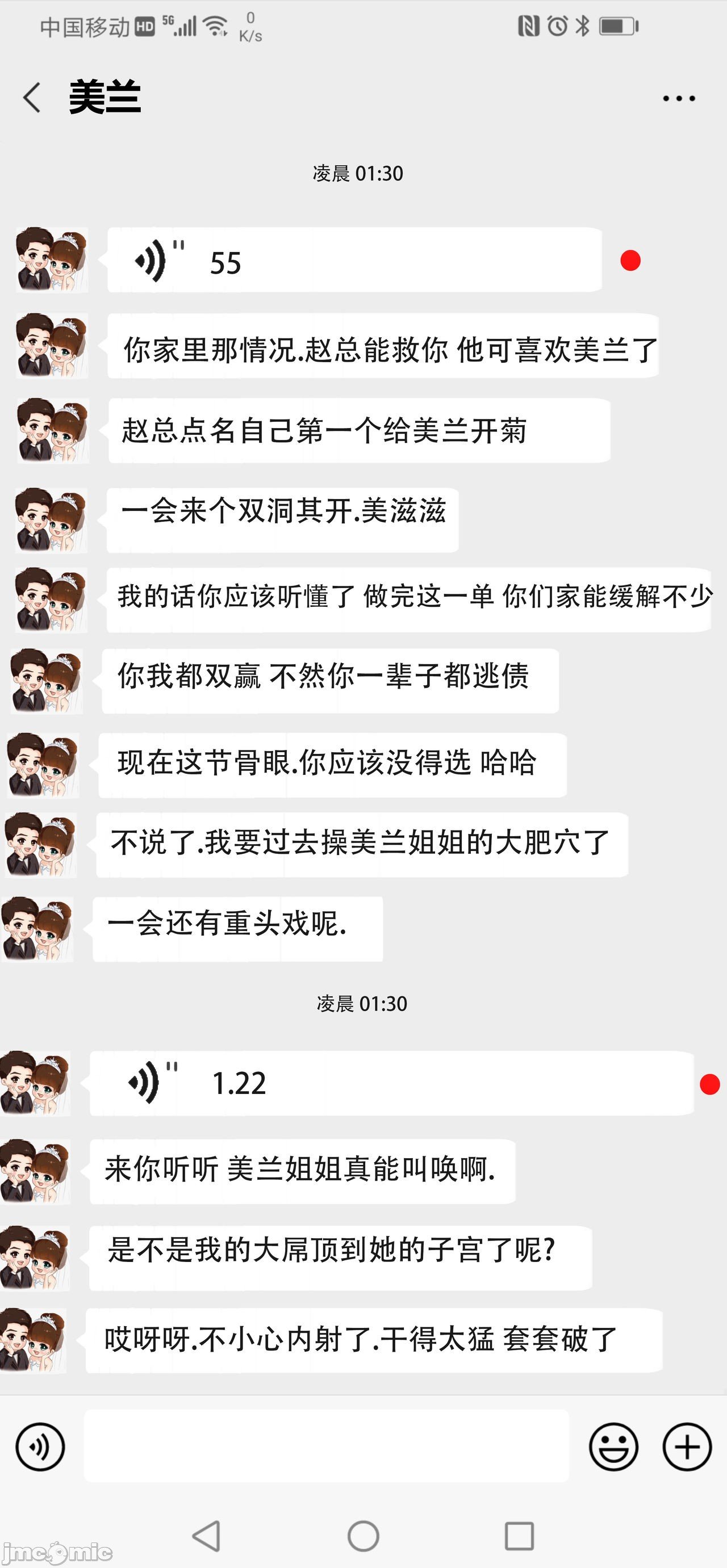Focus the message text field

pyautogui.click(x=327, y=1447)
